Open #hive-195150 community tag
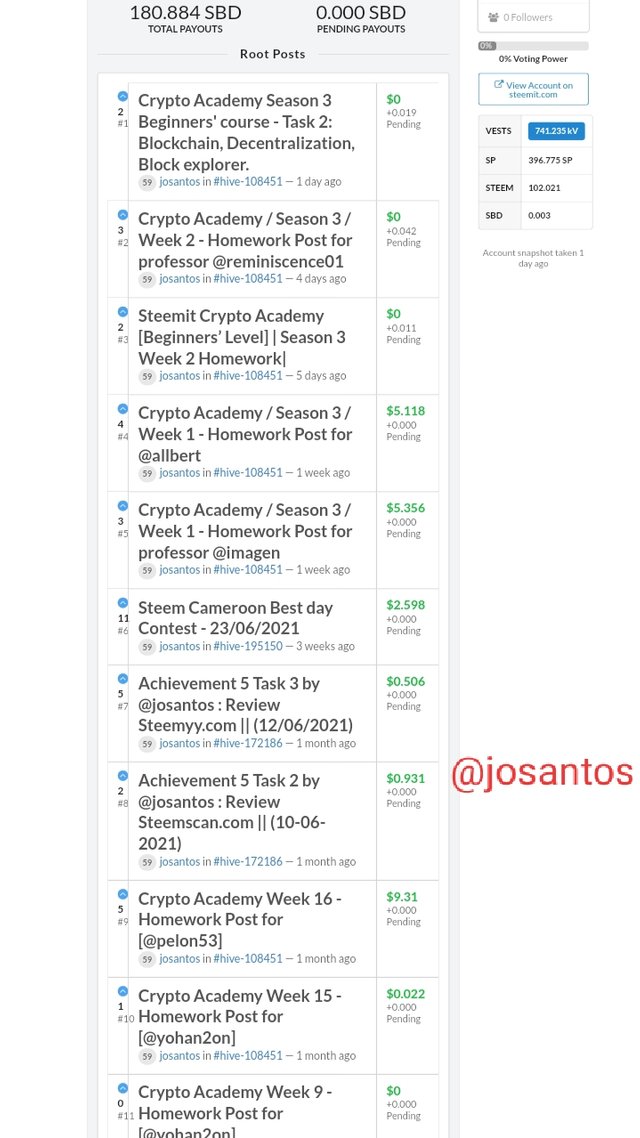 tap(248, 646)
